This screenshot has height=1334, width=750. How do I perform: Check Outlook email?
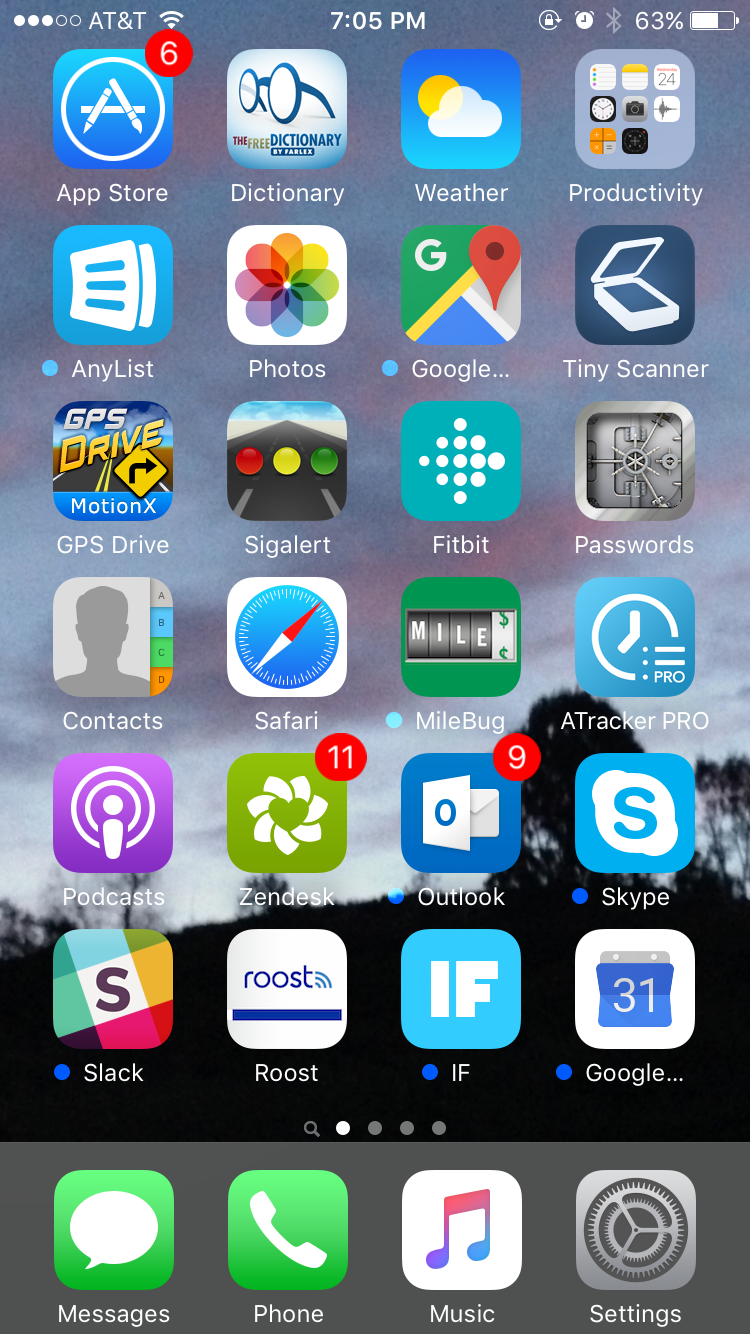tap(461, 813)
